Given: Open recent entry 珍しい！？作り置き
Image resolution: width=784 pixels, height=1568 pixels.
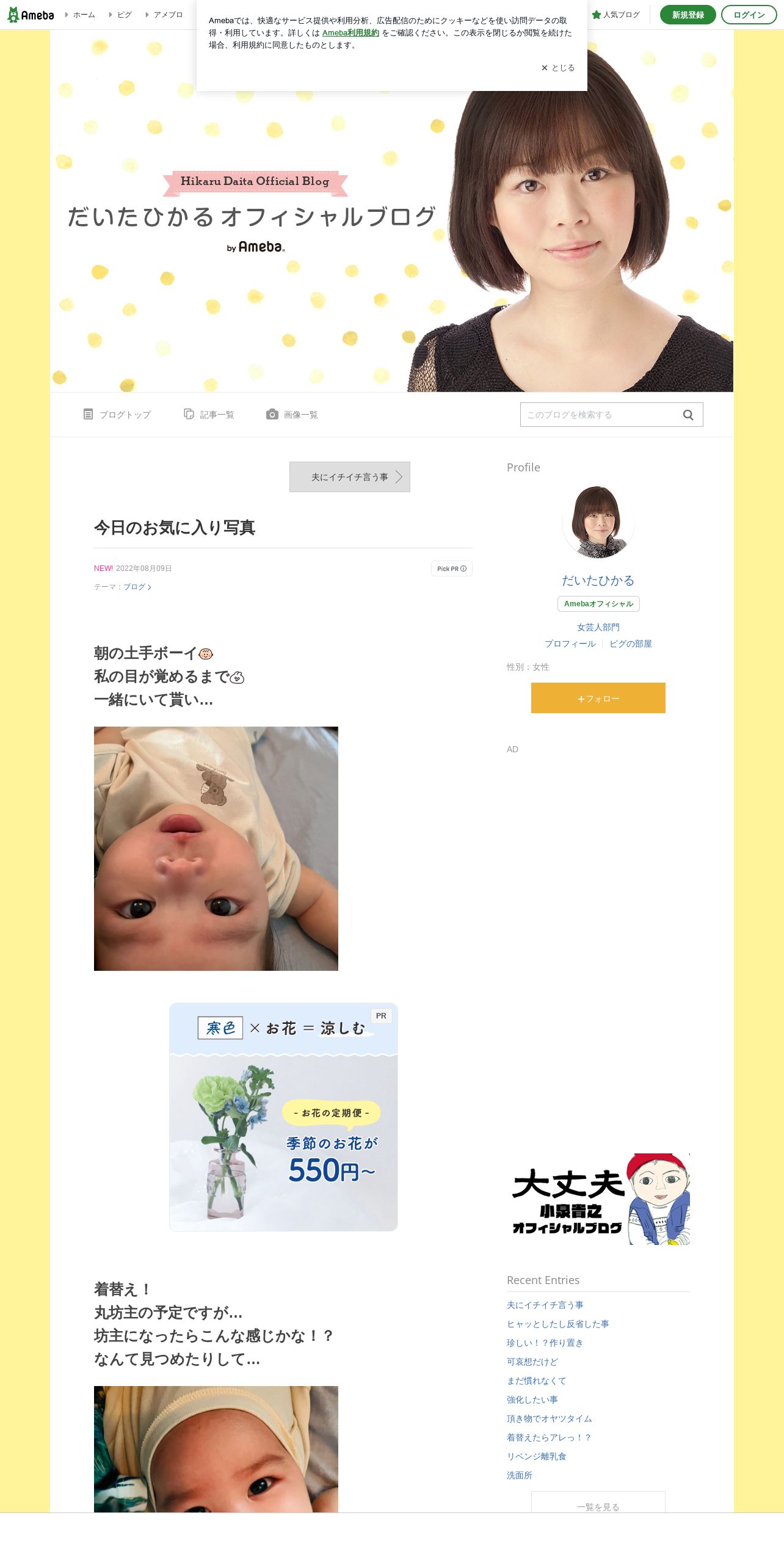Looking at the screenshot, I should click(x=545, y=1343).
